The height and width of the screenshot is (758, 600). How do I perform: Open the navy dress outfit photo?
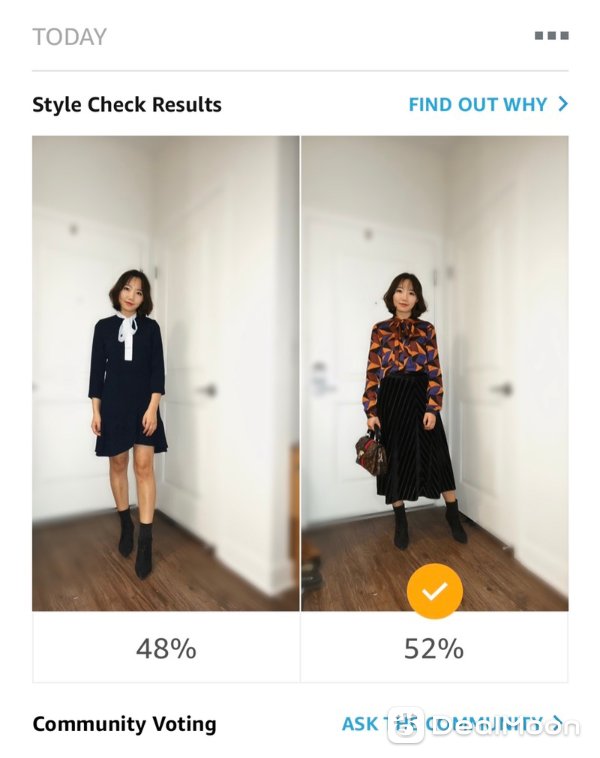(x=166, y=372)
